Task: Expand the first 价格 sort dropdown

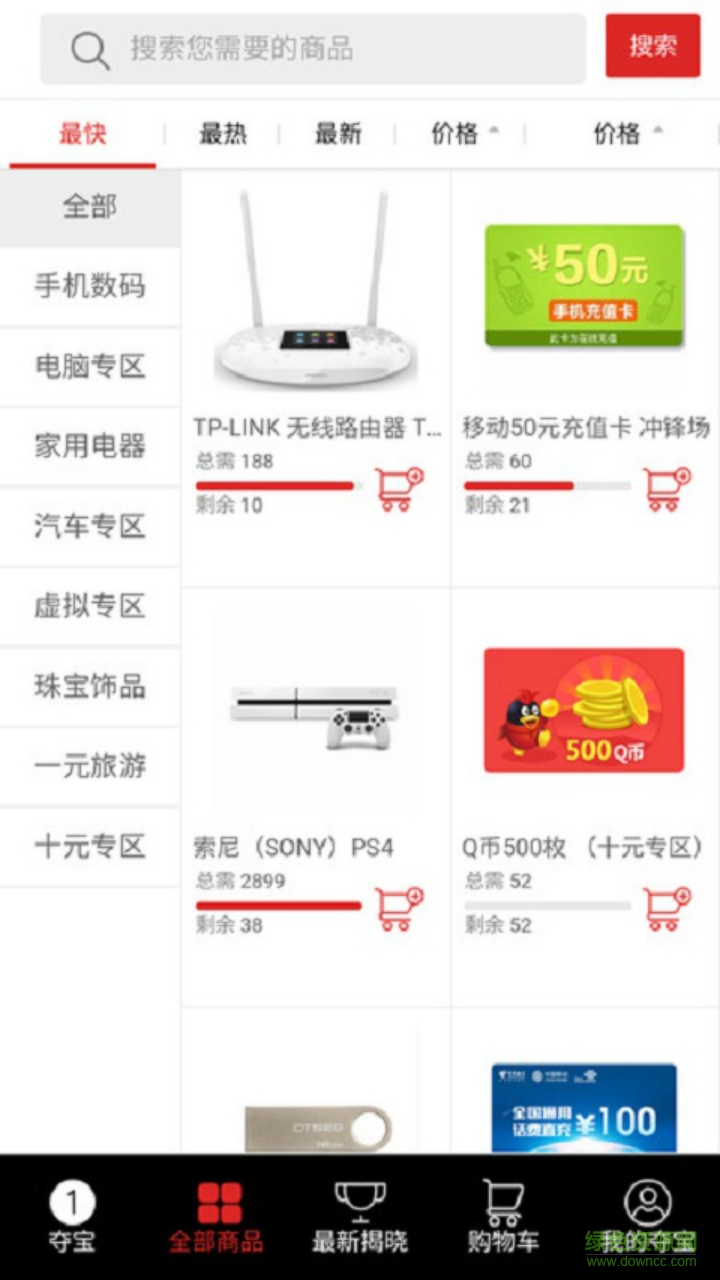Action: pyautogui.click(x=460, y=133)
